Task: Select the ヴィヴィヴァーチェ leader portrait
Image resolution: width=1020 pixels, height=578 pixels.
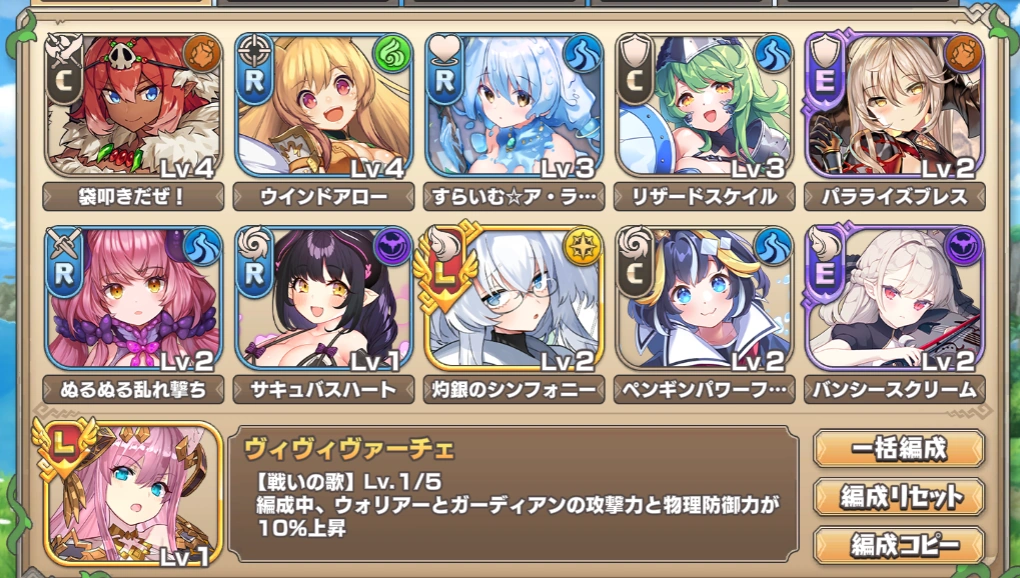Action: [x=133, y=493]
